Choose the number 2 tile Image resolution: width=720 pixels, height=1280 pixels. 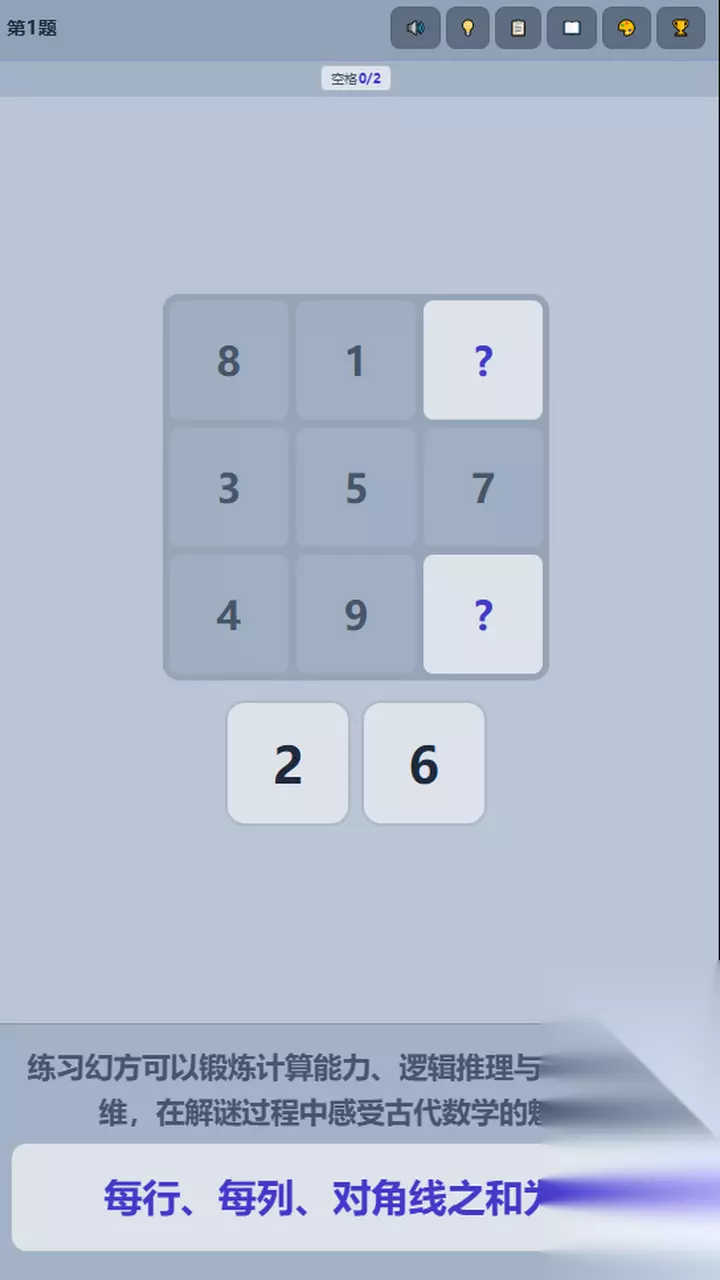point(288,764)
